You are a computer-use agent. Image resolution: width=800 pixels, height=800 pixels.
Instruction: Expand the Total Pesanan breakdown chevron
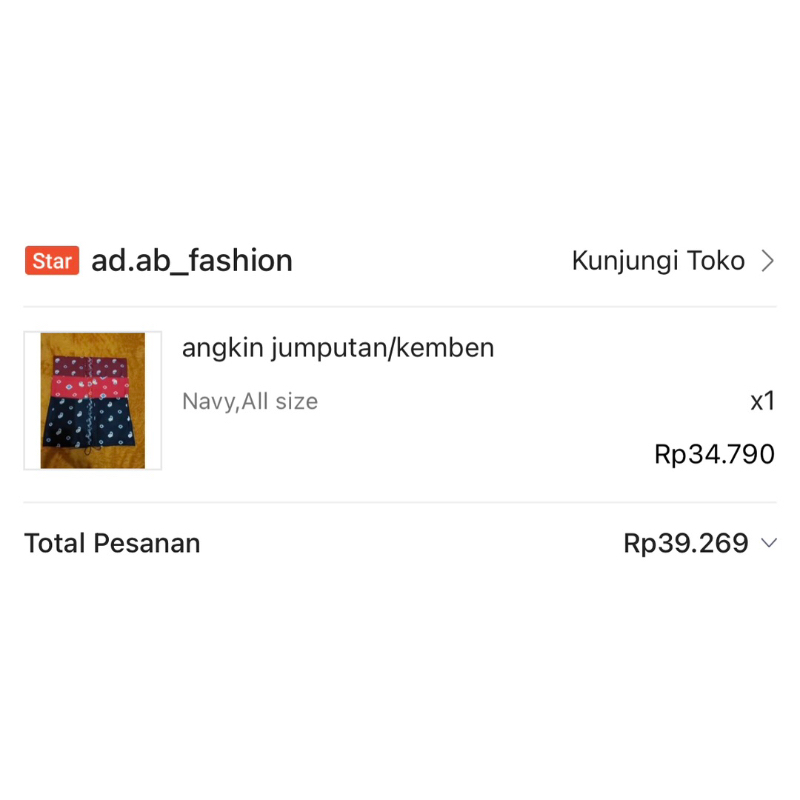point(769,543)
